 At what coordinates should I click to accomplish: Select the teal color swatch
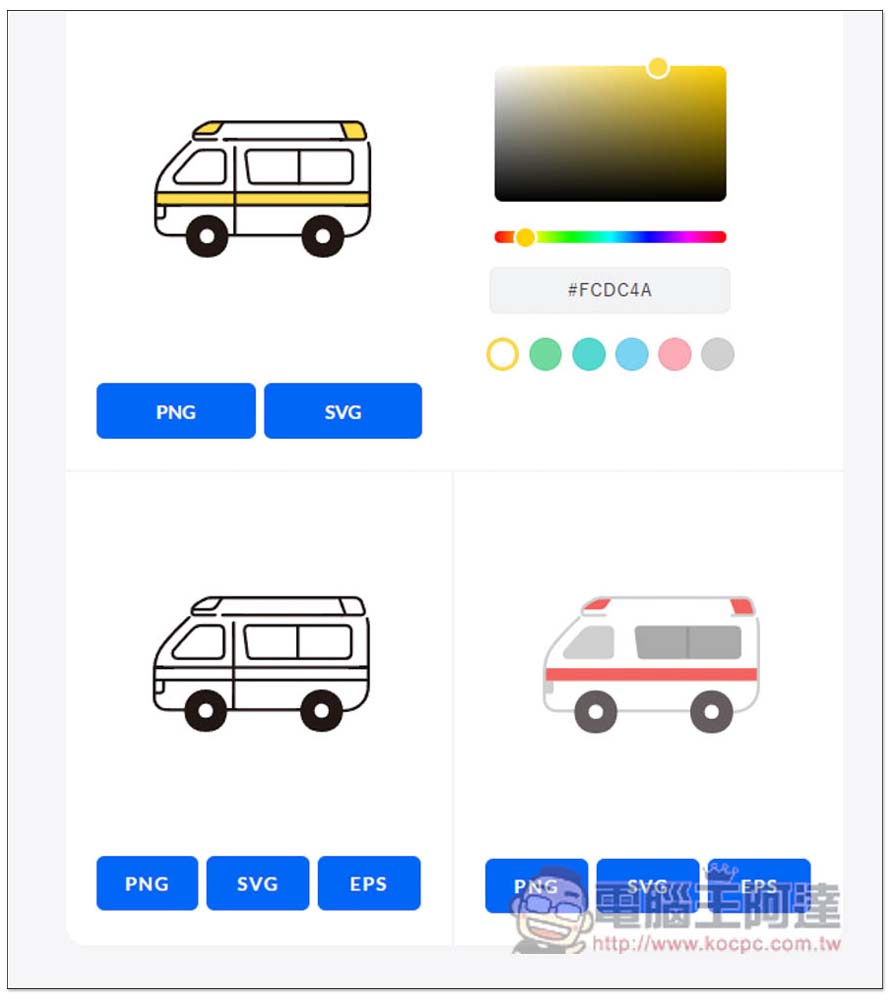pos(588,354)
